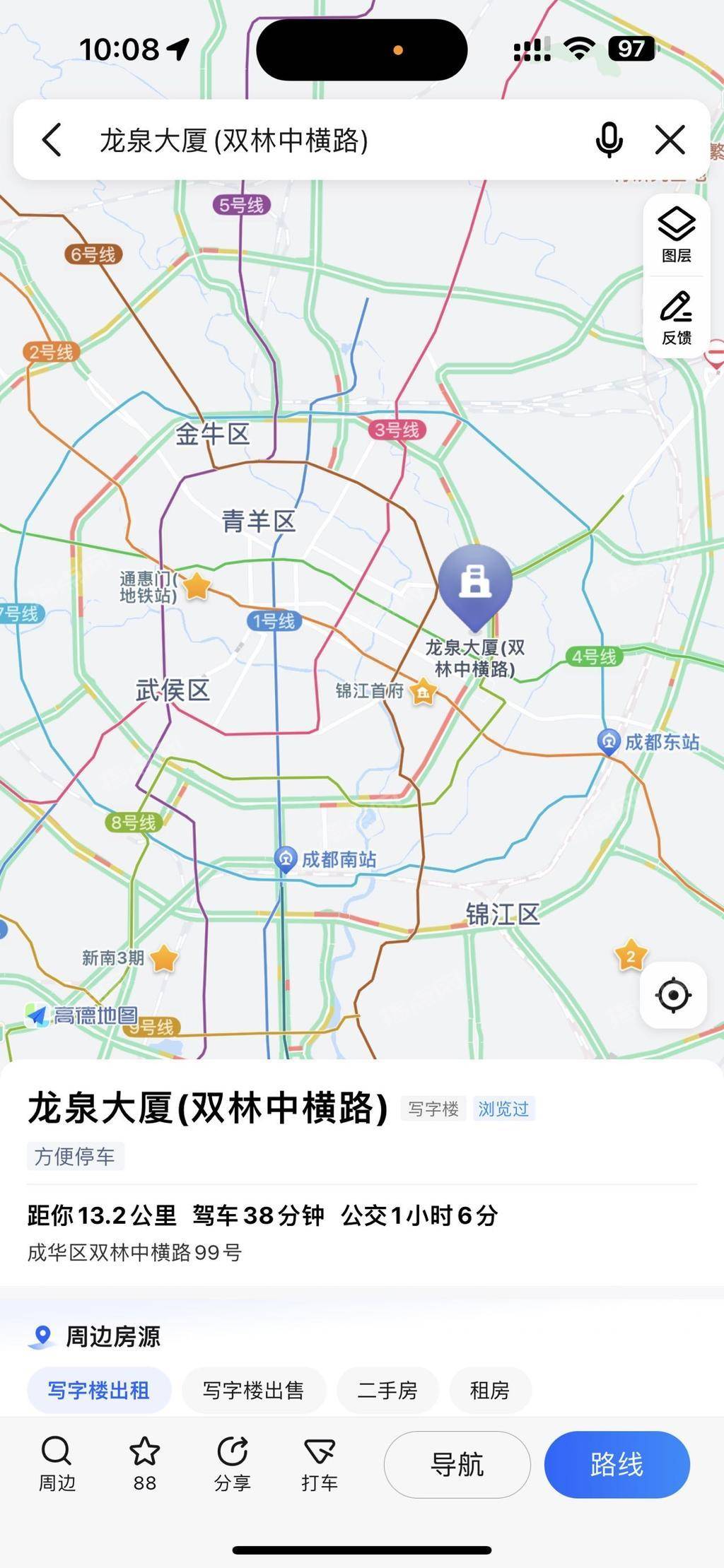This screenshot has height=1568, width=724.
Task: View 路线 route options
Action: 617,1465
